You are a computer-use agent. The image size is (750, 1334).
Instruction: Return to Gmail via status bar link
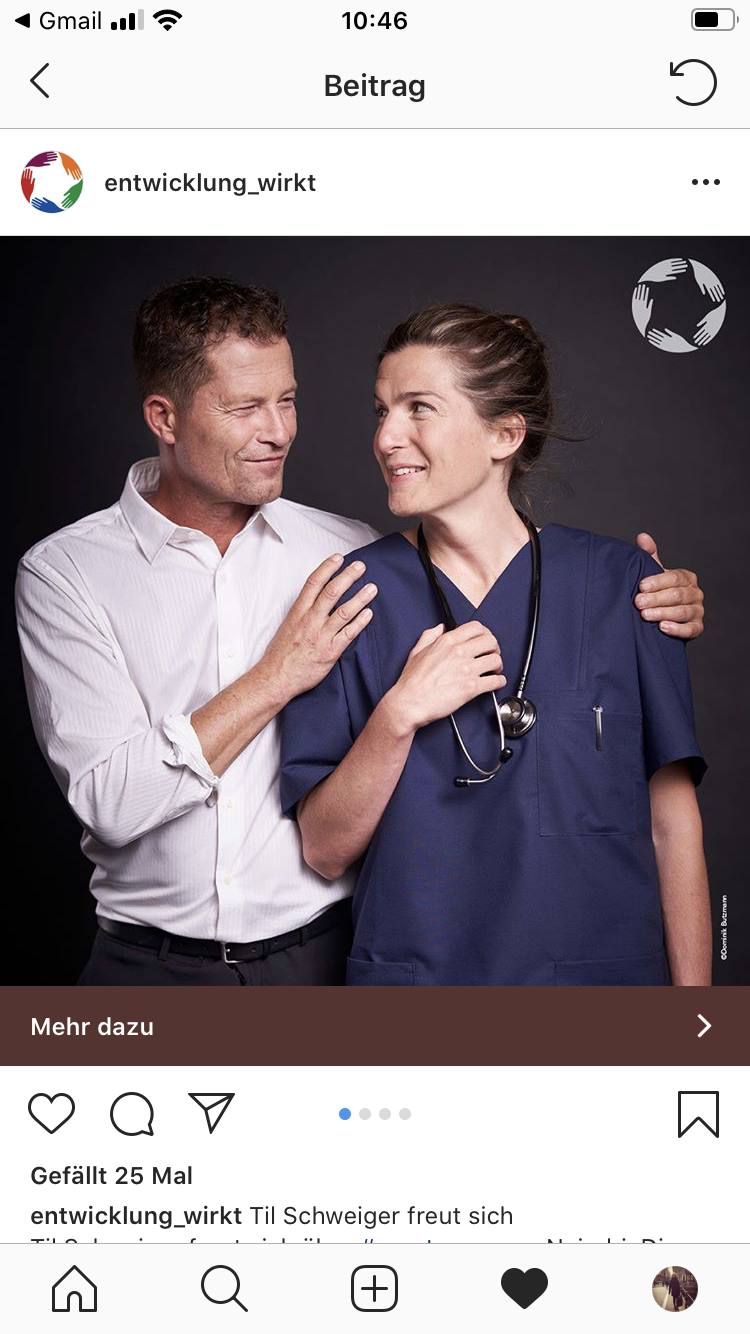pos(61,20)
